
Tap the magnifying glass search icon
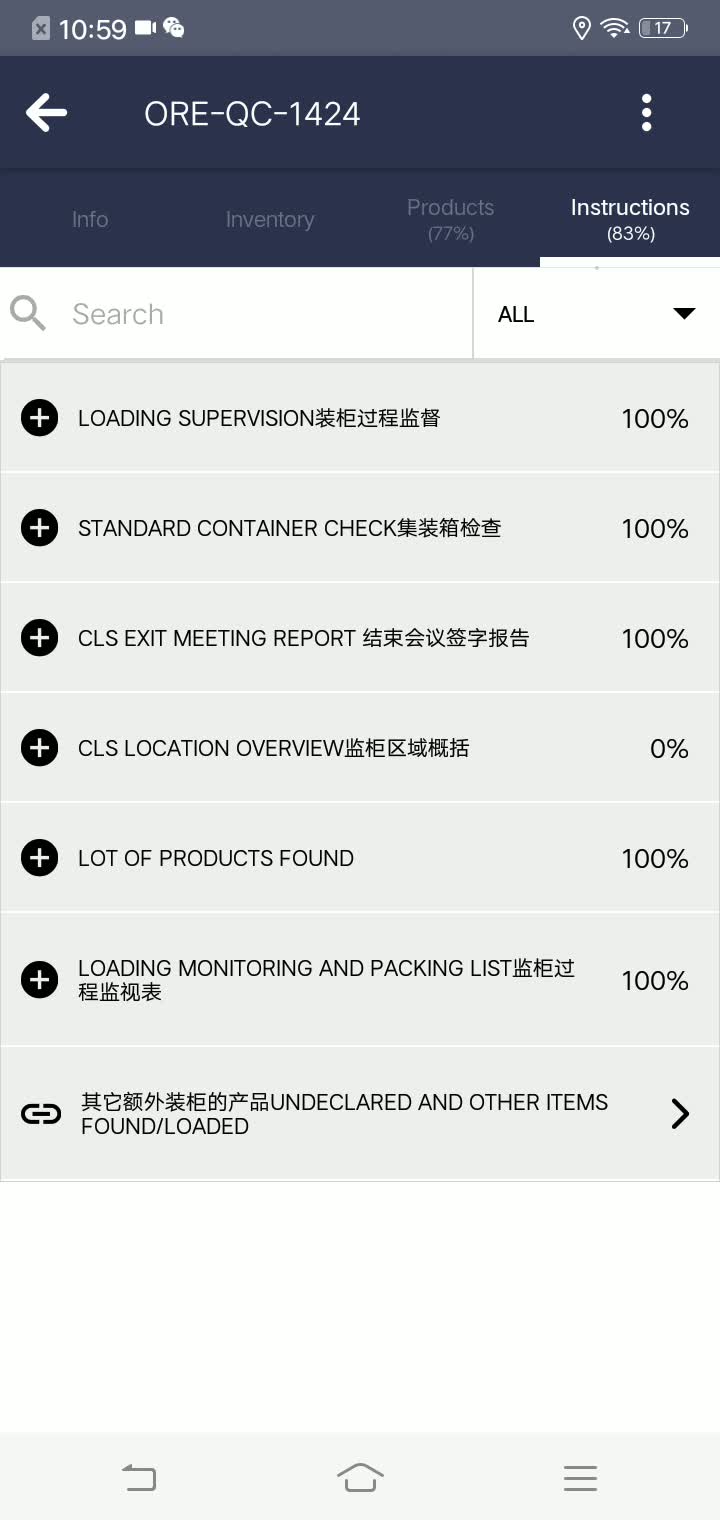pyautogui.click(x=27, y=313)
